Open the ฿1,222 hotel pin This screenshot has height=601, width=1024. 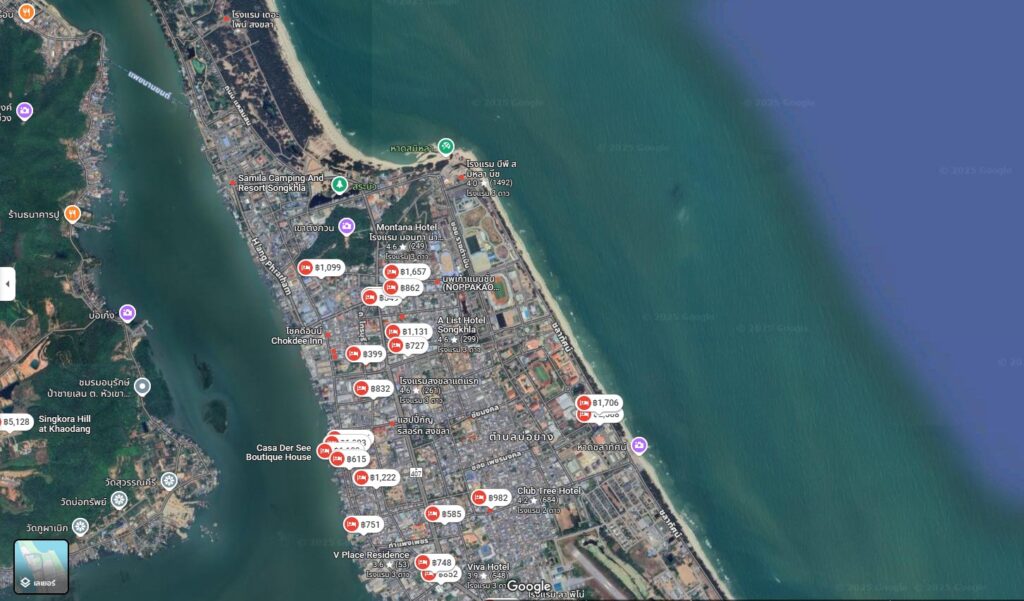376,478
